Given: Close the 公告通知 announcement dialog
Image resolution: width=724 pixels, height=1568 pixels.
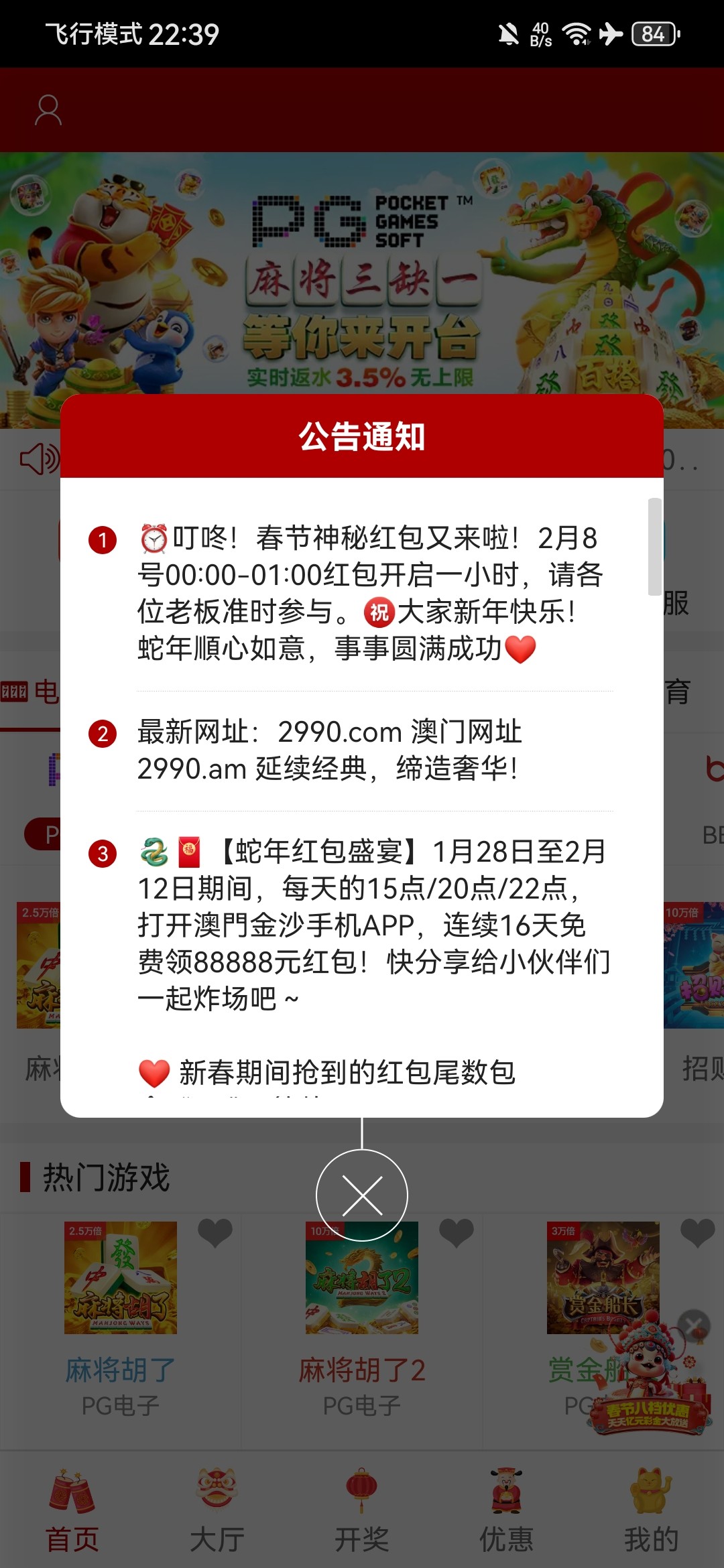Looking at the screenshot, I should click(362, 1195).
